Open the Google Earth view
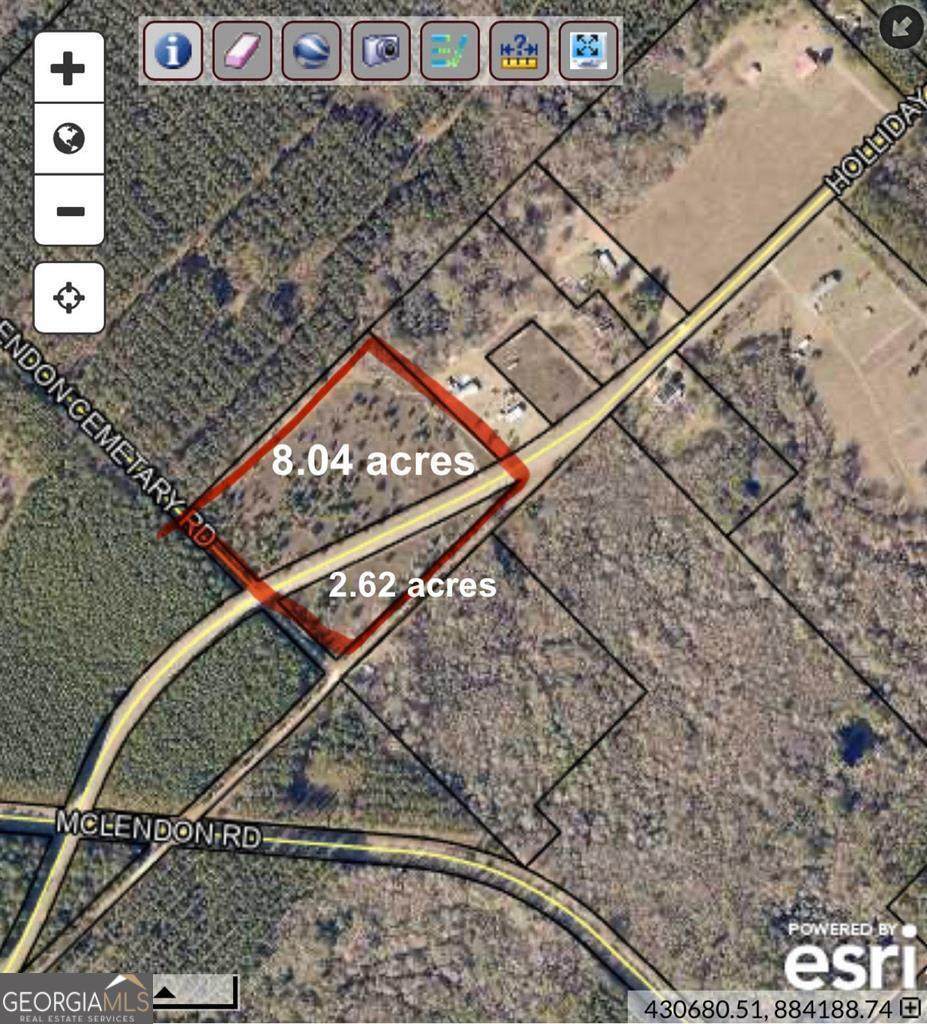The width and height of the screenshot is (927, 1024). [310, 52]
